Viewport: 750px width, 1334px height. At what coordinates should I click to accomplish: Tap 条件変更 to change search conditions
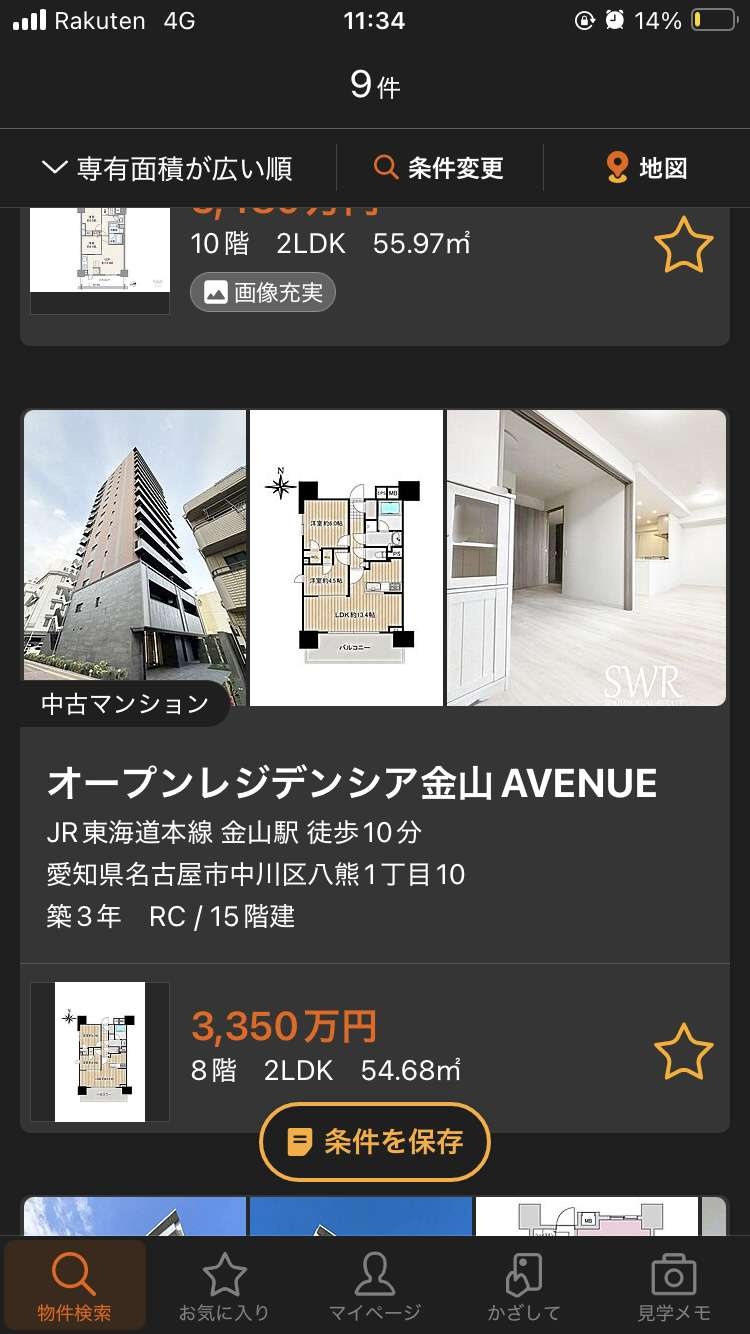point(438,168)
